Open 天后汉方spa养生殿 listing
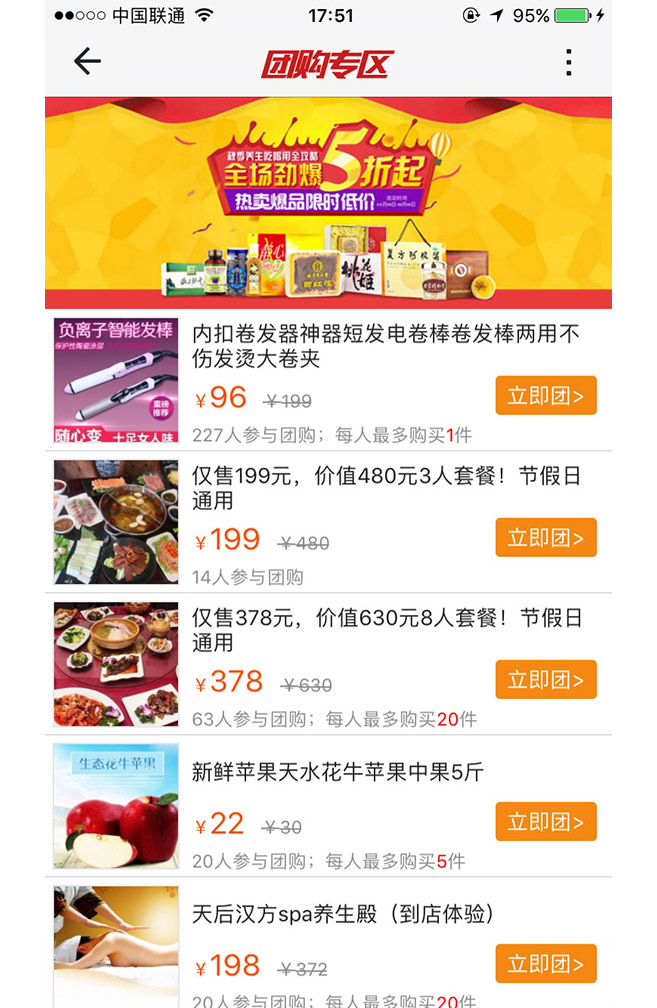The width and height of the screenshot is (657, 1008). (343, 914)
